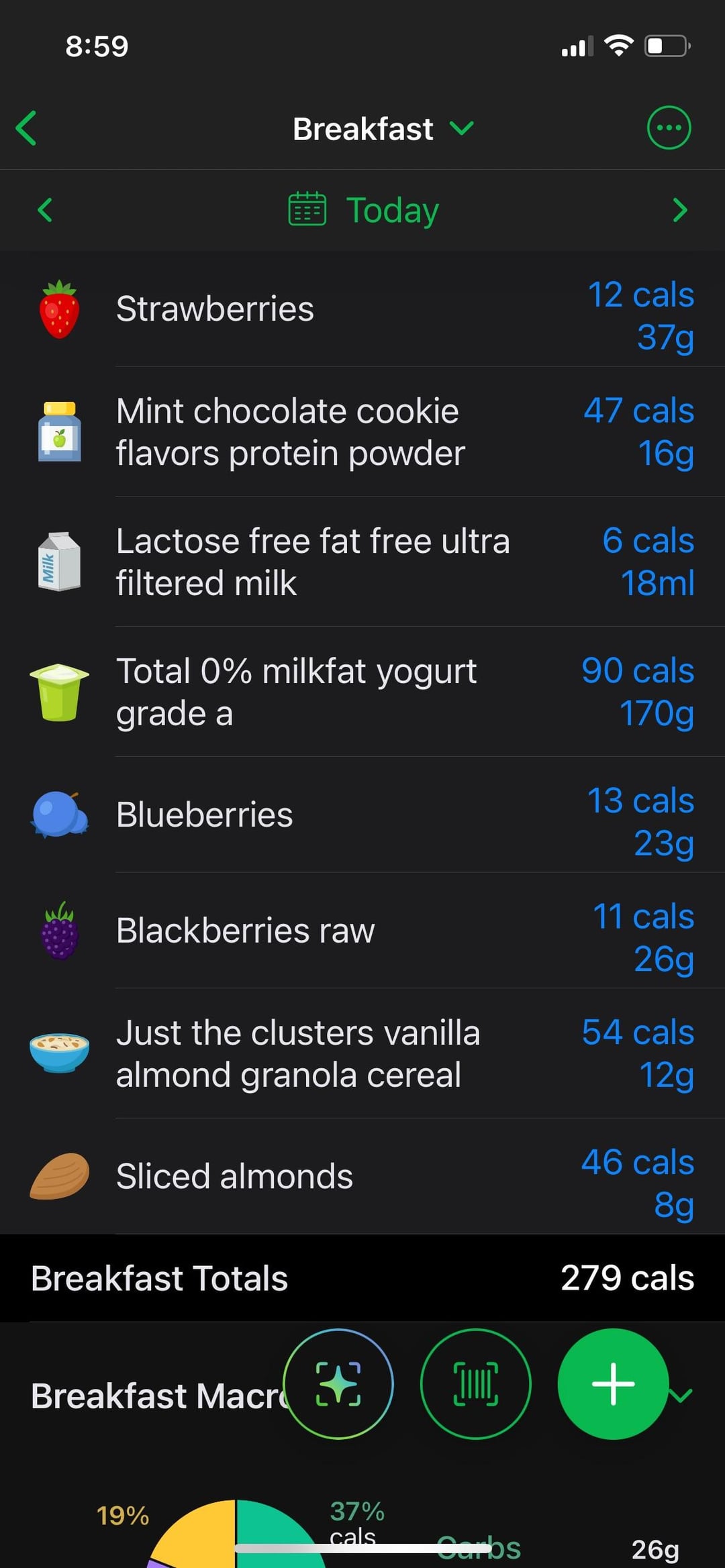Open the Total 0% milkfat yogurt entry
The height and width of the screenshot is (1568, 725).
pyautogui.click(x=362, y=692)
